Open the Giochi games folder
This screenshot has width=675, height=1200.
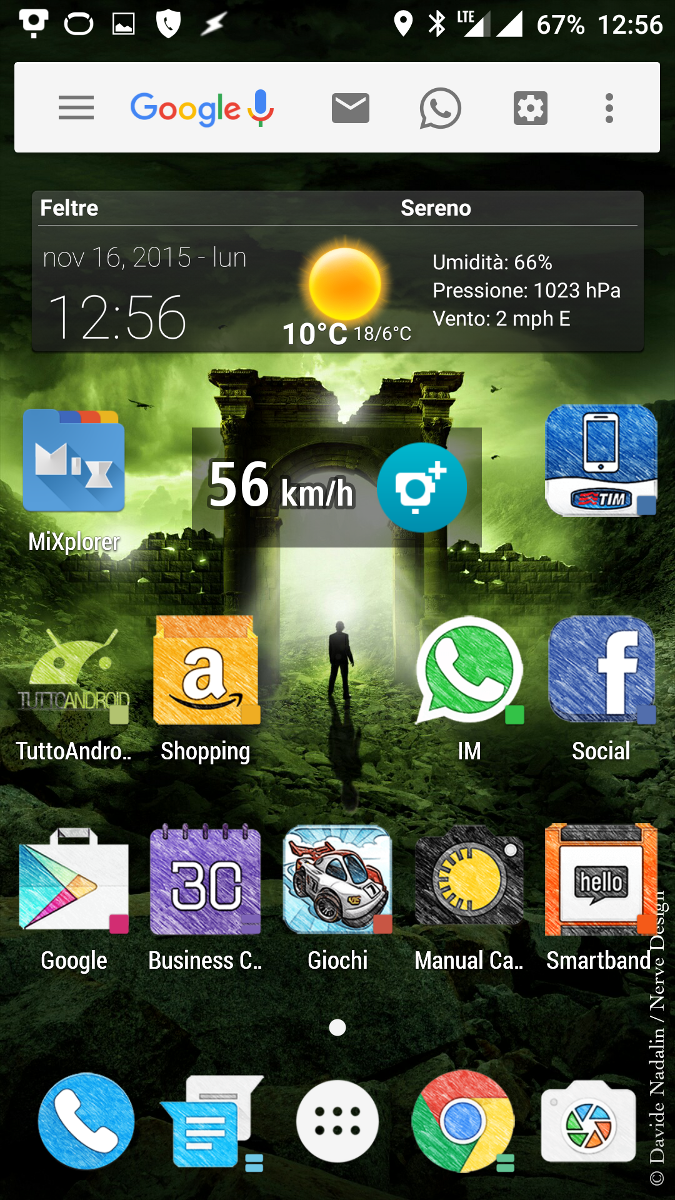338,900
